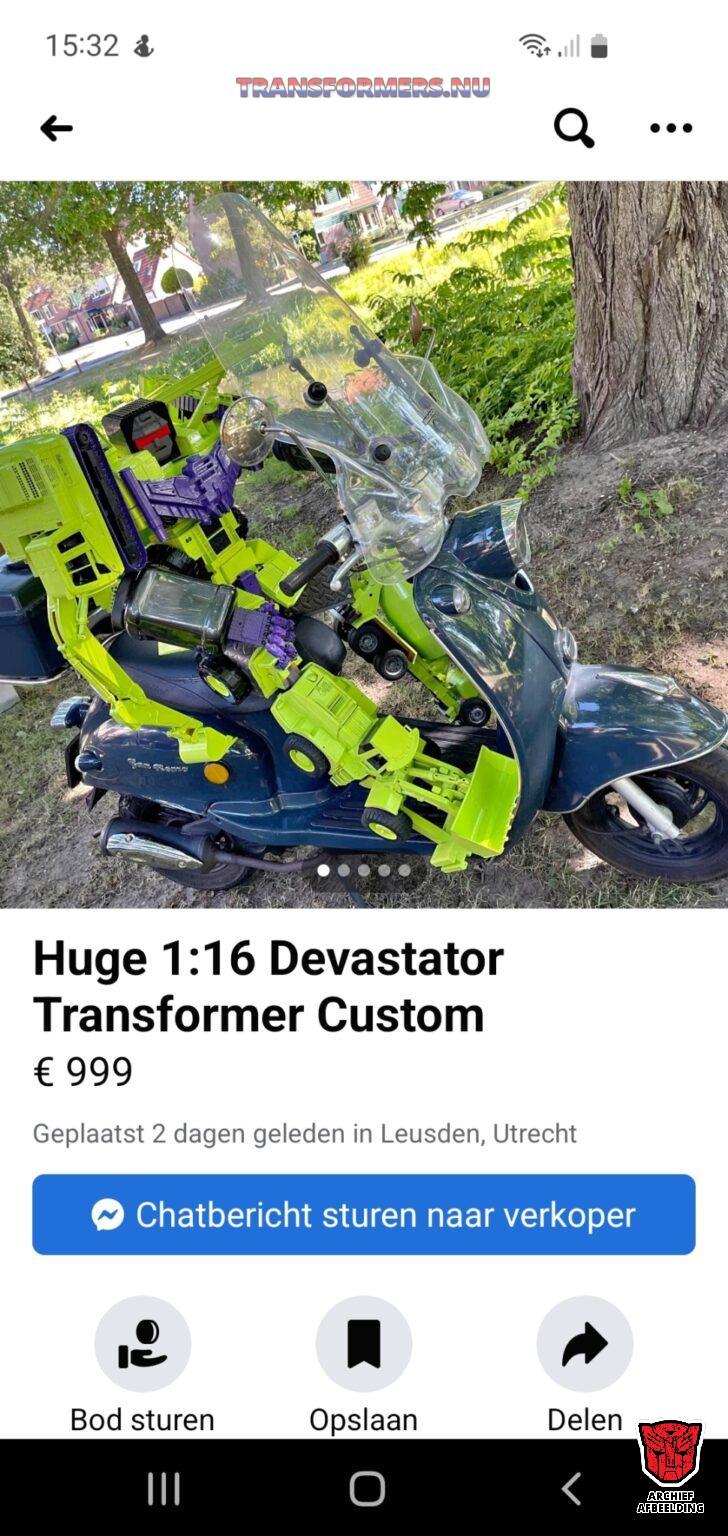Go back using the top-left arrow
Screen dimensions: 728x1536
click(56, 128)
